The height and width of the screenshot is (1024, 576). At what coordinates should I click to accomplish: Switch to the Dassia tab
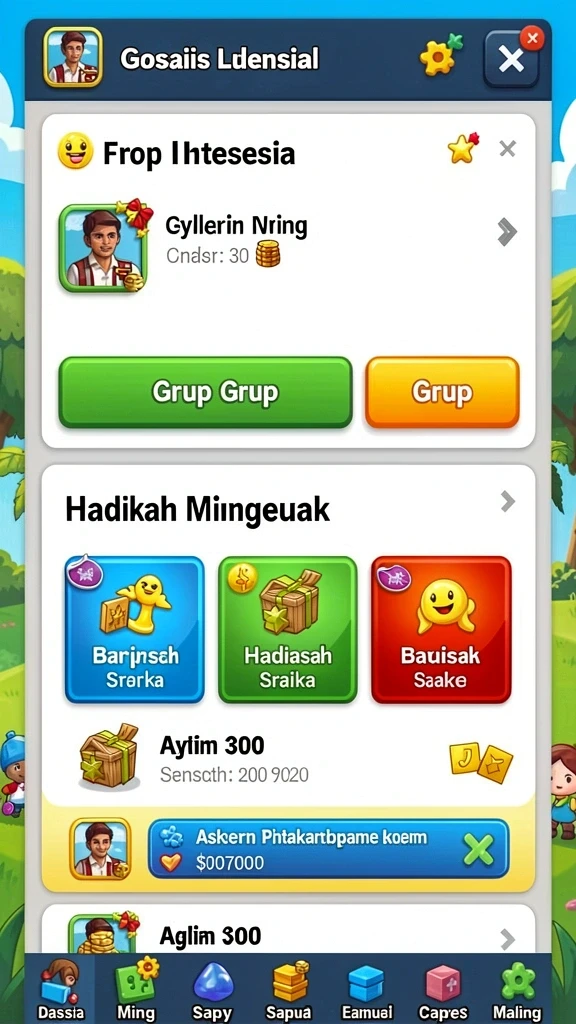(x=60, y=989)
